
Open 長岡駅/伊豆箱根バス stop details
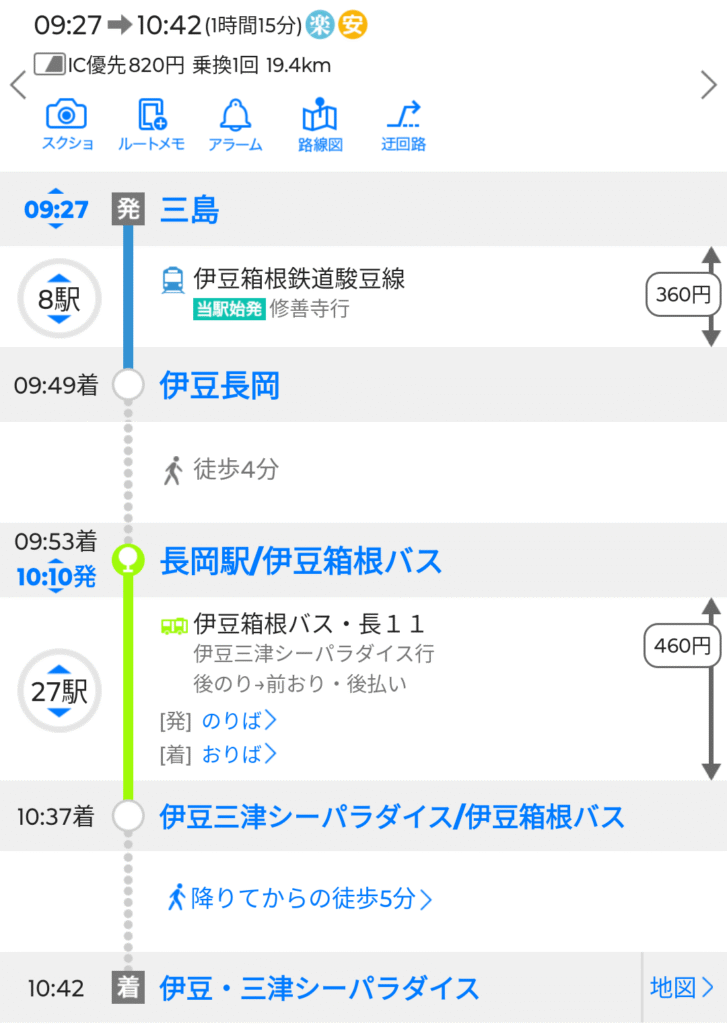300,561
